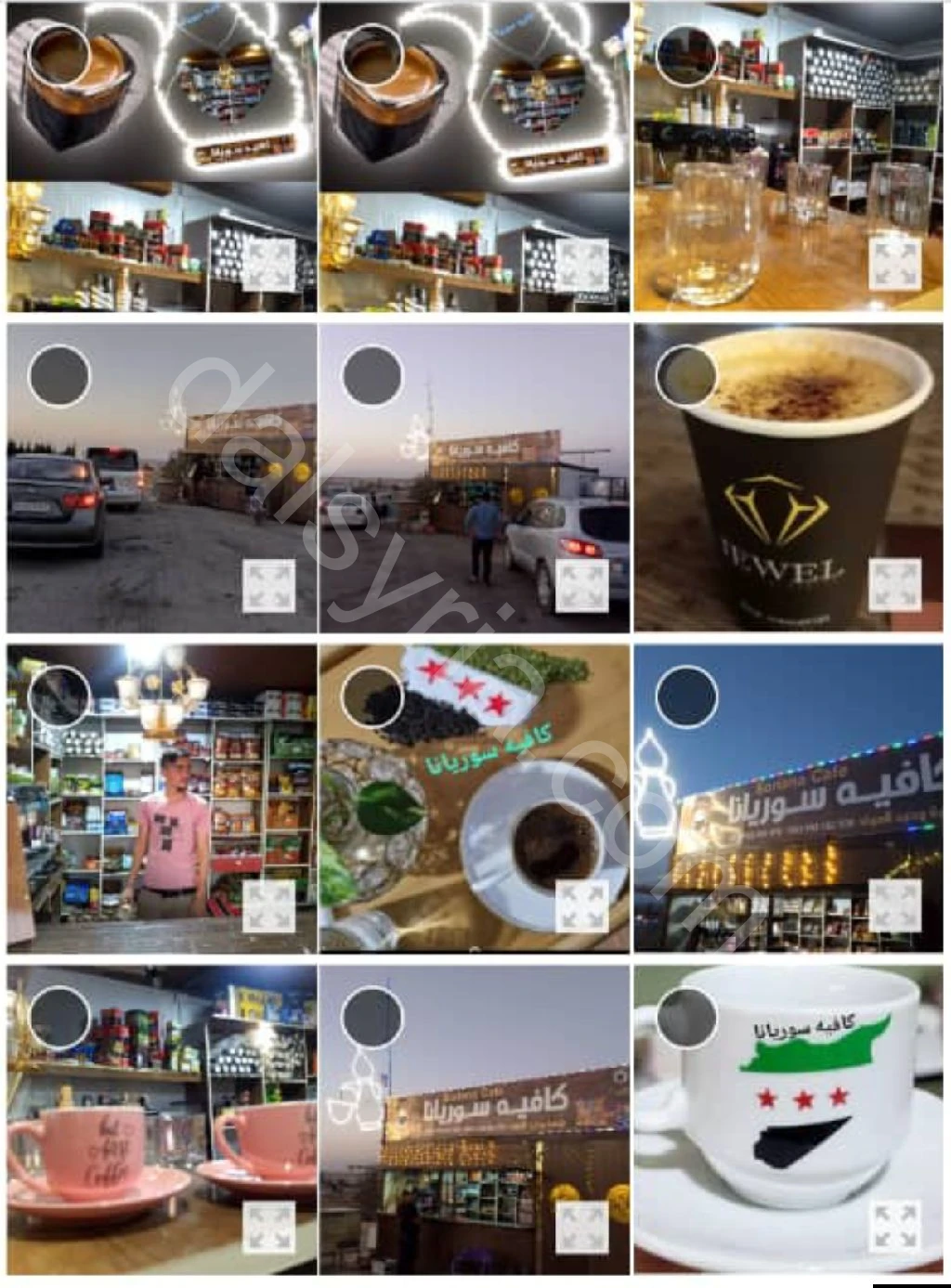This screenshot has width=951, height=1288.
Task: Select the JEWEL paper coffee cup photo
Action: pyautogui.click(x=686, y=376)
